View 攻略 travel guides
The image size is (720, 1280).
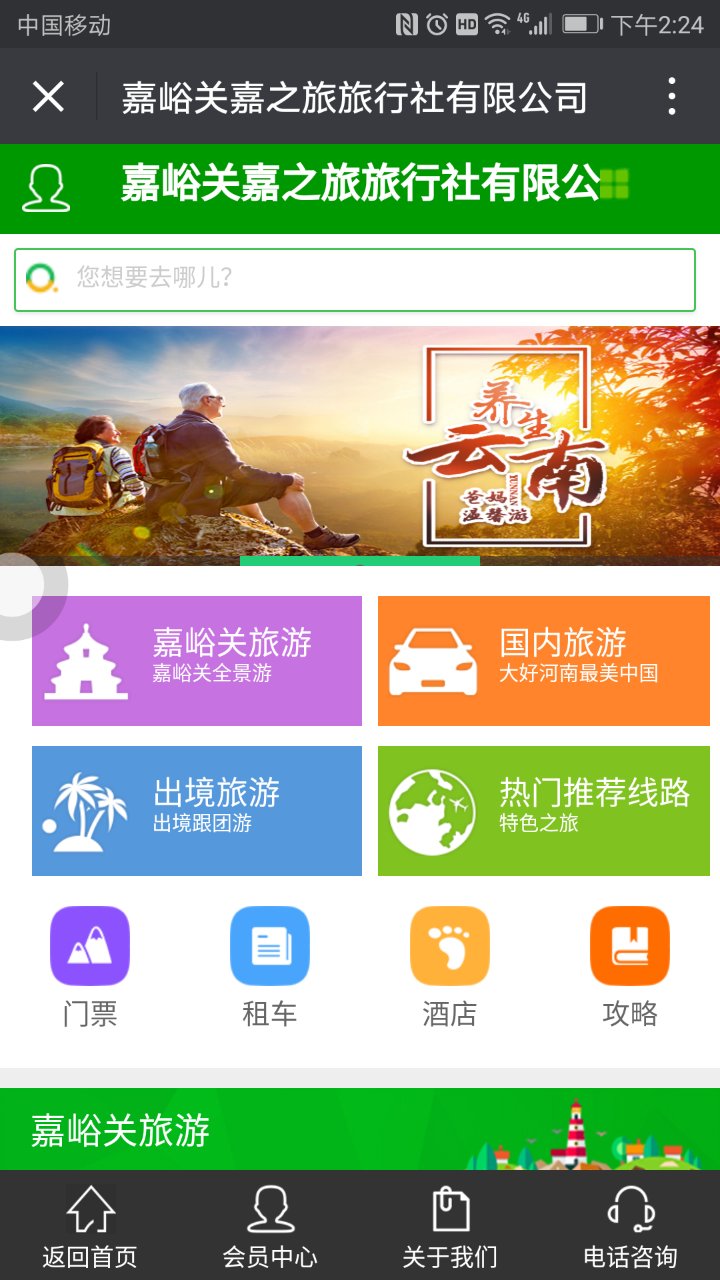click(630, 965)
